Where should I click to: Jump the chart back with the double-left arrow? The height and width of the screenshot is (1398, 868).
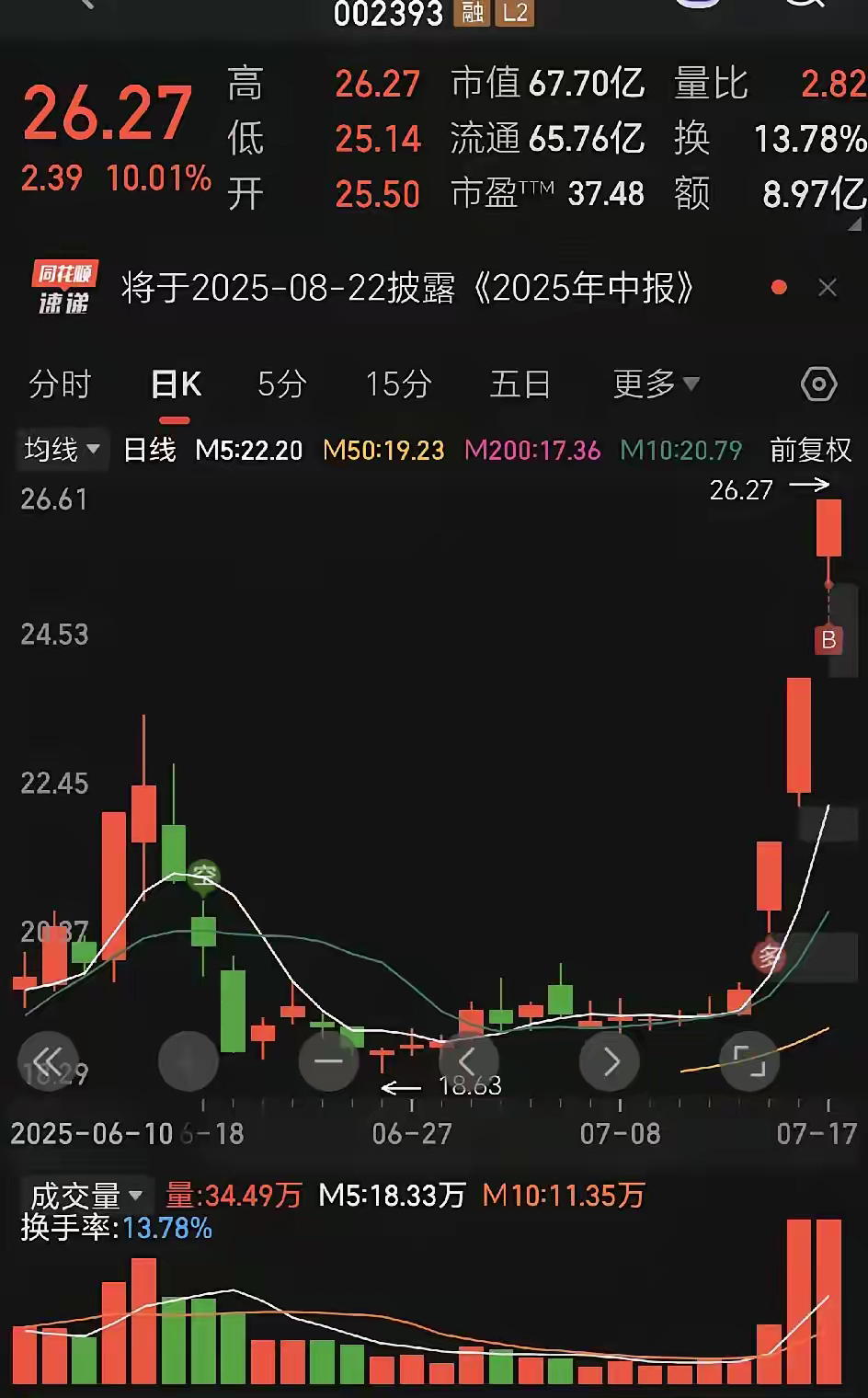pyautogui.click(x=48, y=1061)
